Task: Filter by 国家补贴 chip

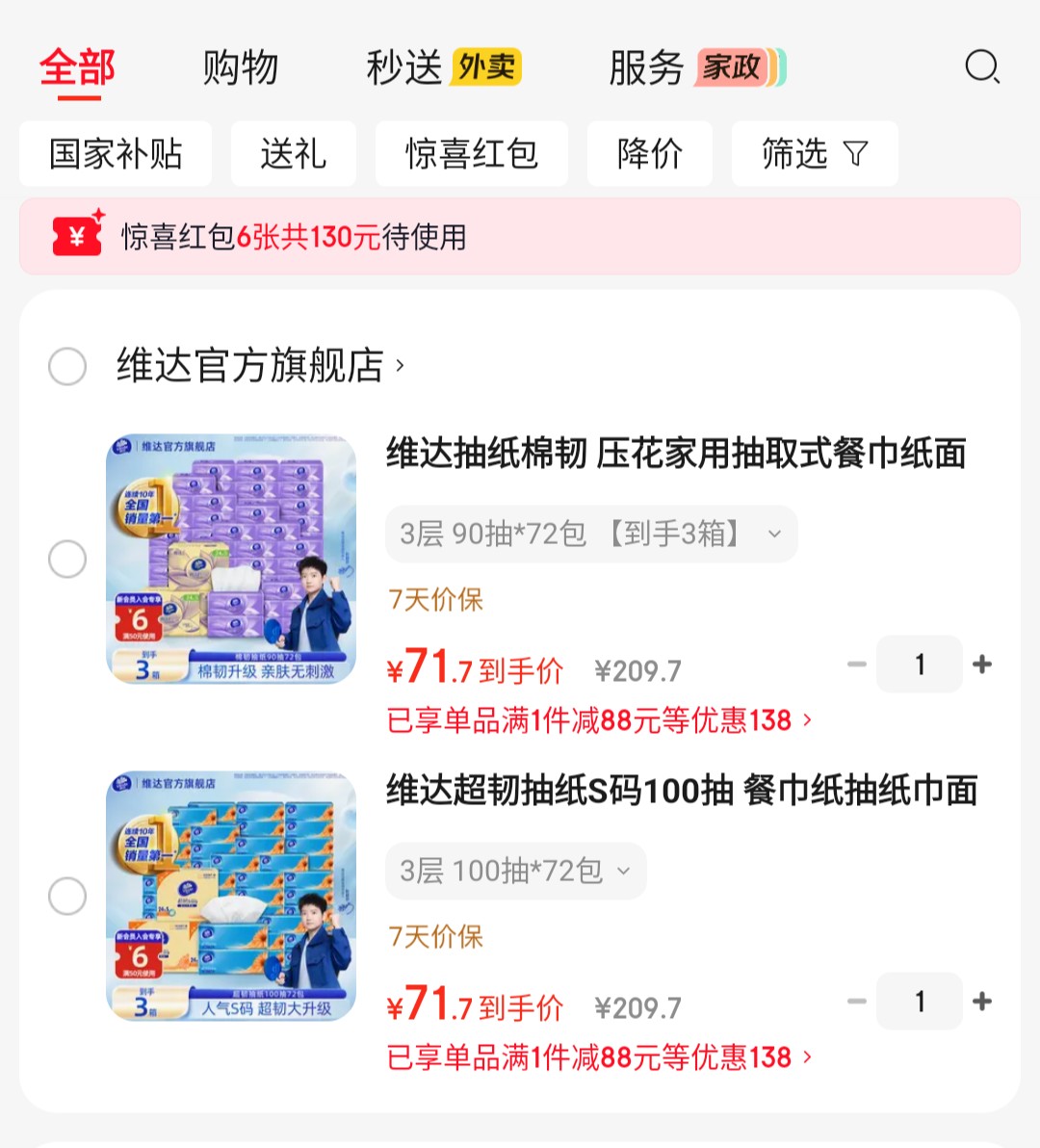Action: tap(116, 154)
